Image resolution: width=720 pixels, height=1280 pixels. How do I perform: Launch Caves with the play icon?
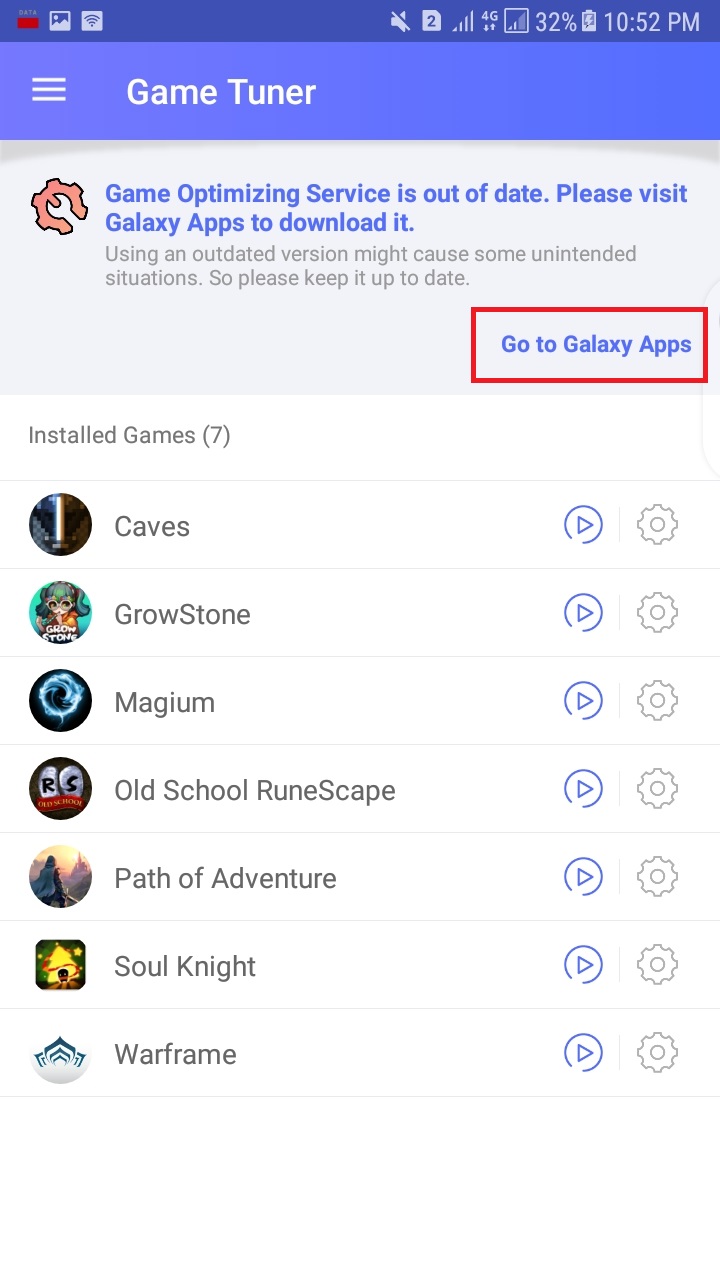coord(583,525)
